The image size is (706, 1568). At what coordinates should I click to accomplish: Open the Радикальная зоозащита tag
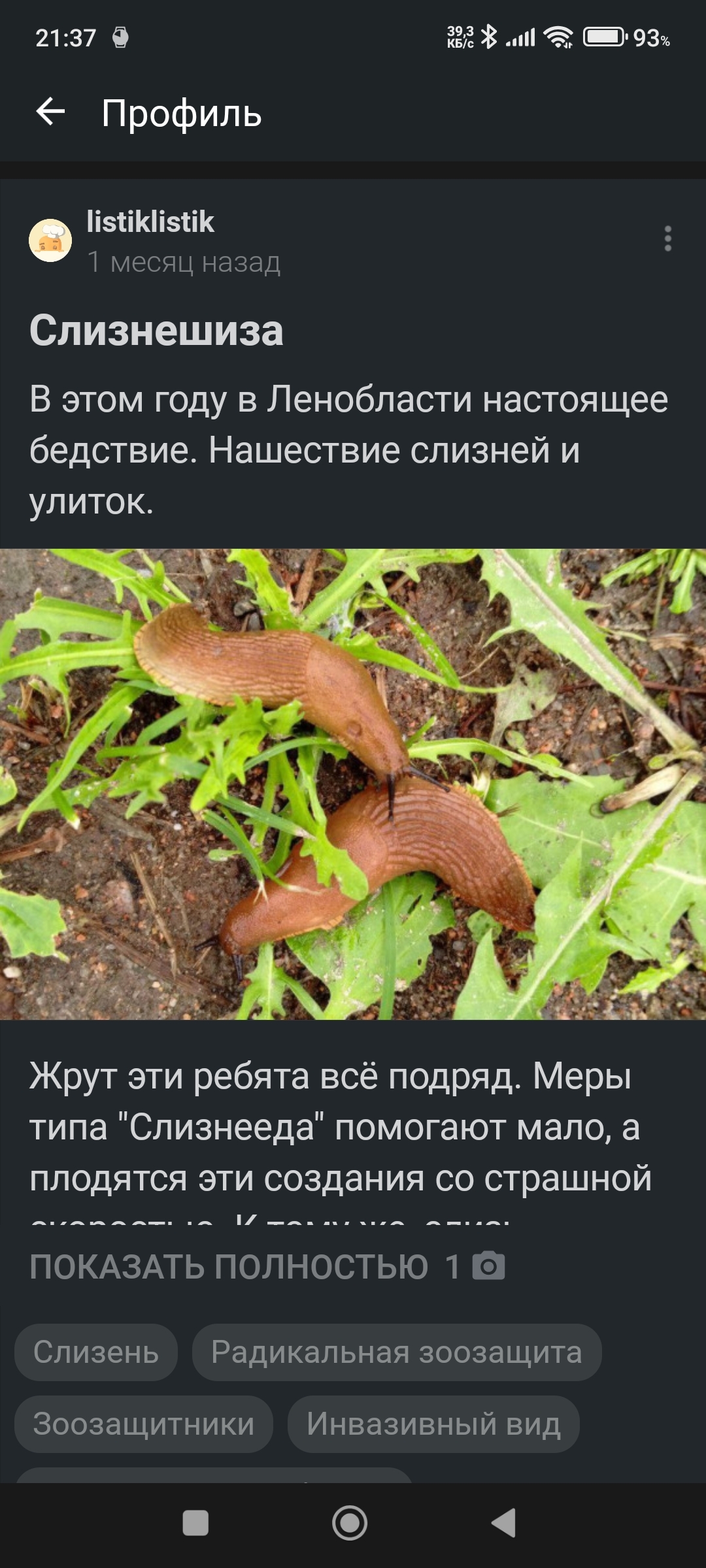(396, 1352)
